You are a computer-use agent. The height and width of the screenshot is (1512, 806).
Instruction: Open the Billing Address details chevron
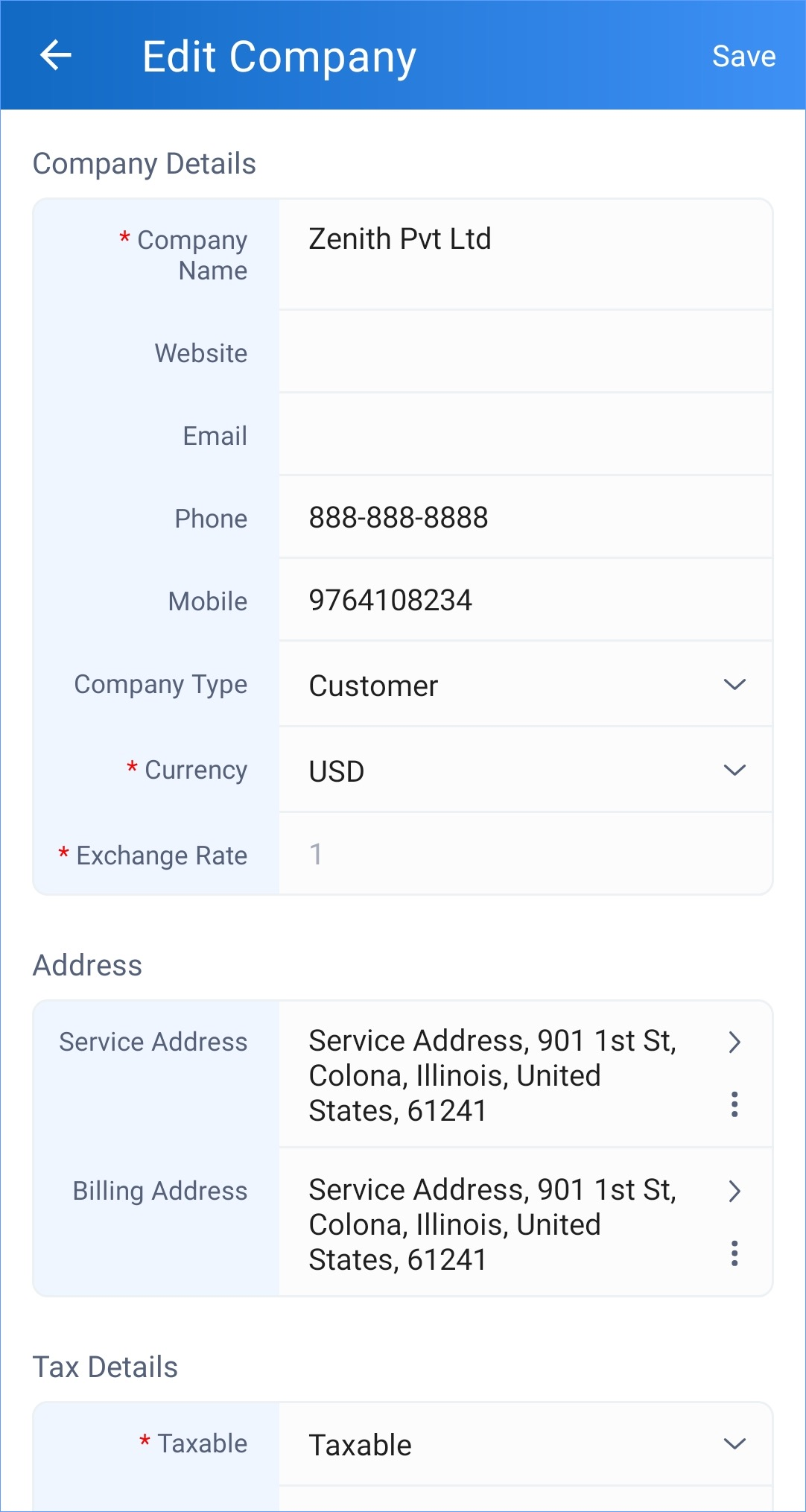(x=734, y=1191)
